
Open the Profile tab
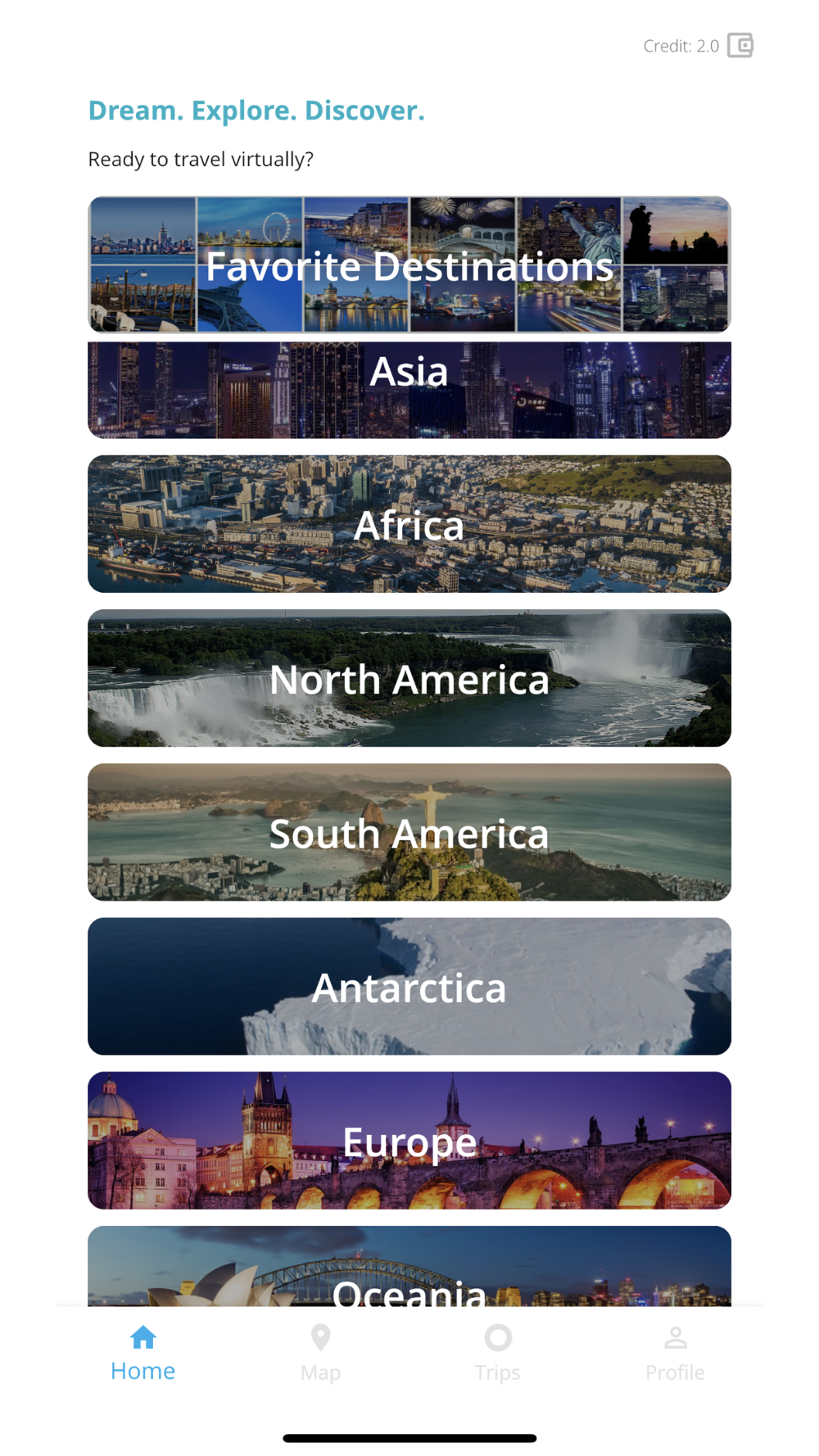675,1354
